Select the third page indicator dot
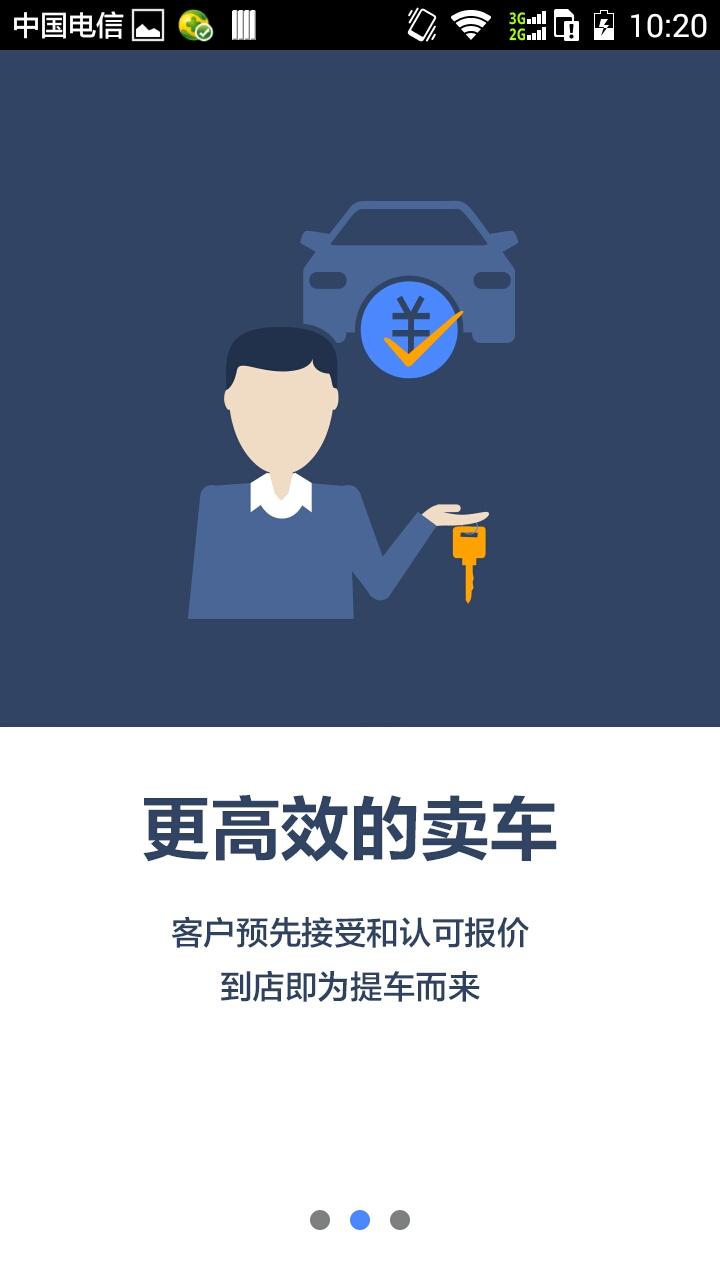Image resolution: width=720 pixels, height=1280 pixels. pos(399,1220)
